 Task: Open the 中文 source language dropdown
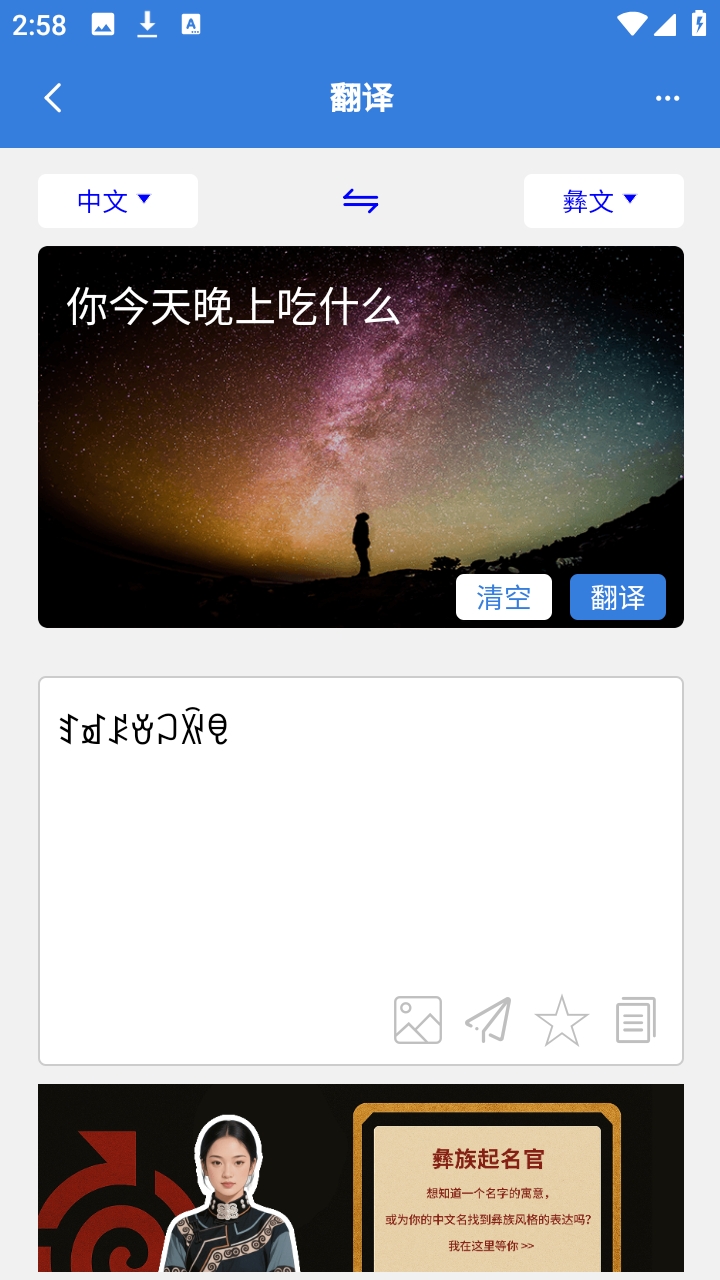pyautogui.click(x=117, y=201)
